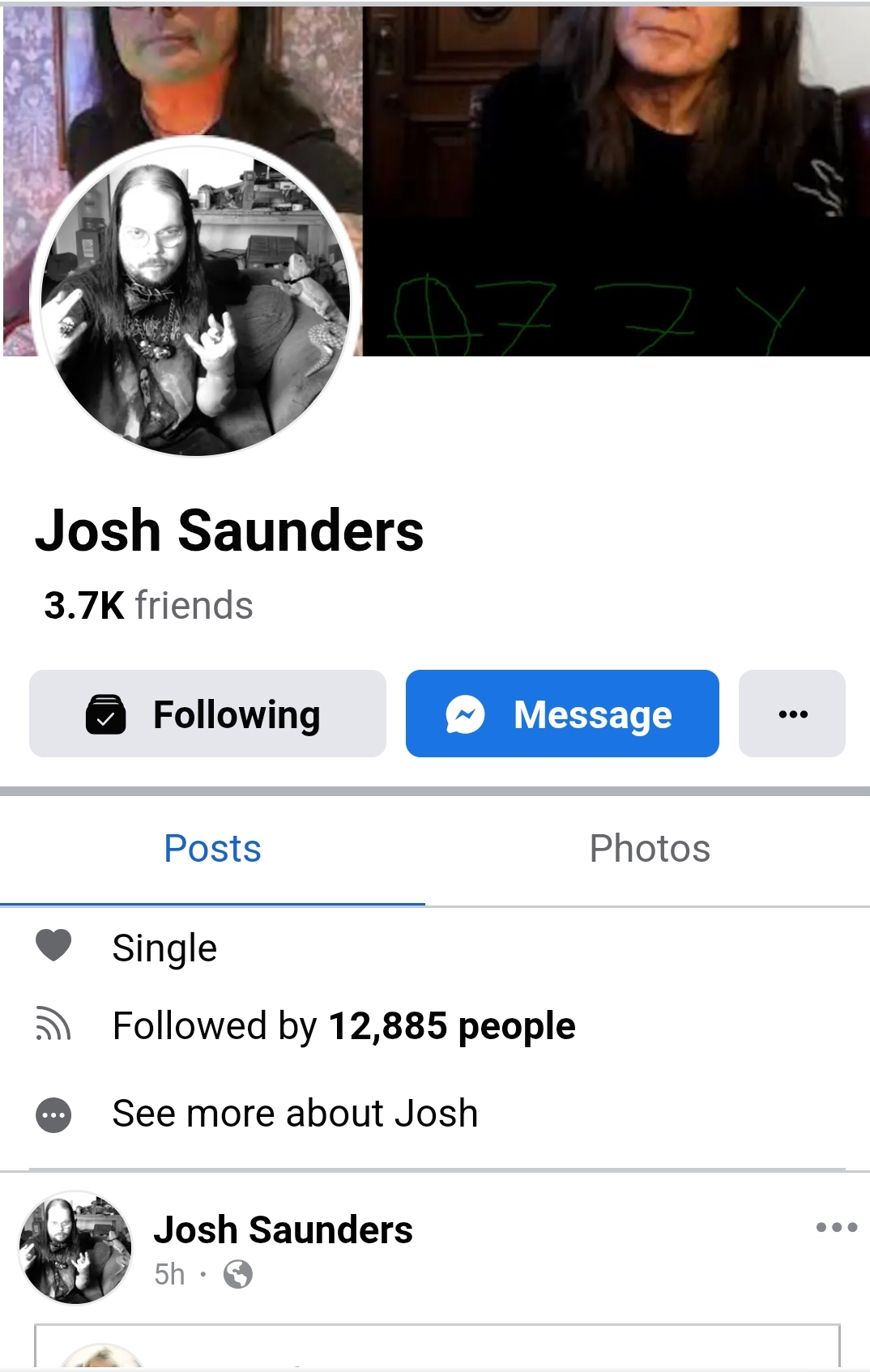
Task: Tap the small avatar on the 5h post
Action: (x=75, y=1247)
